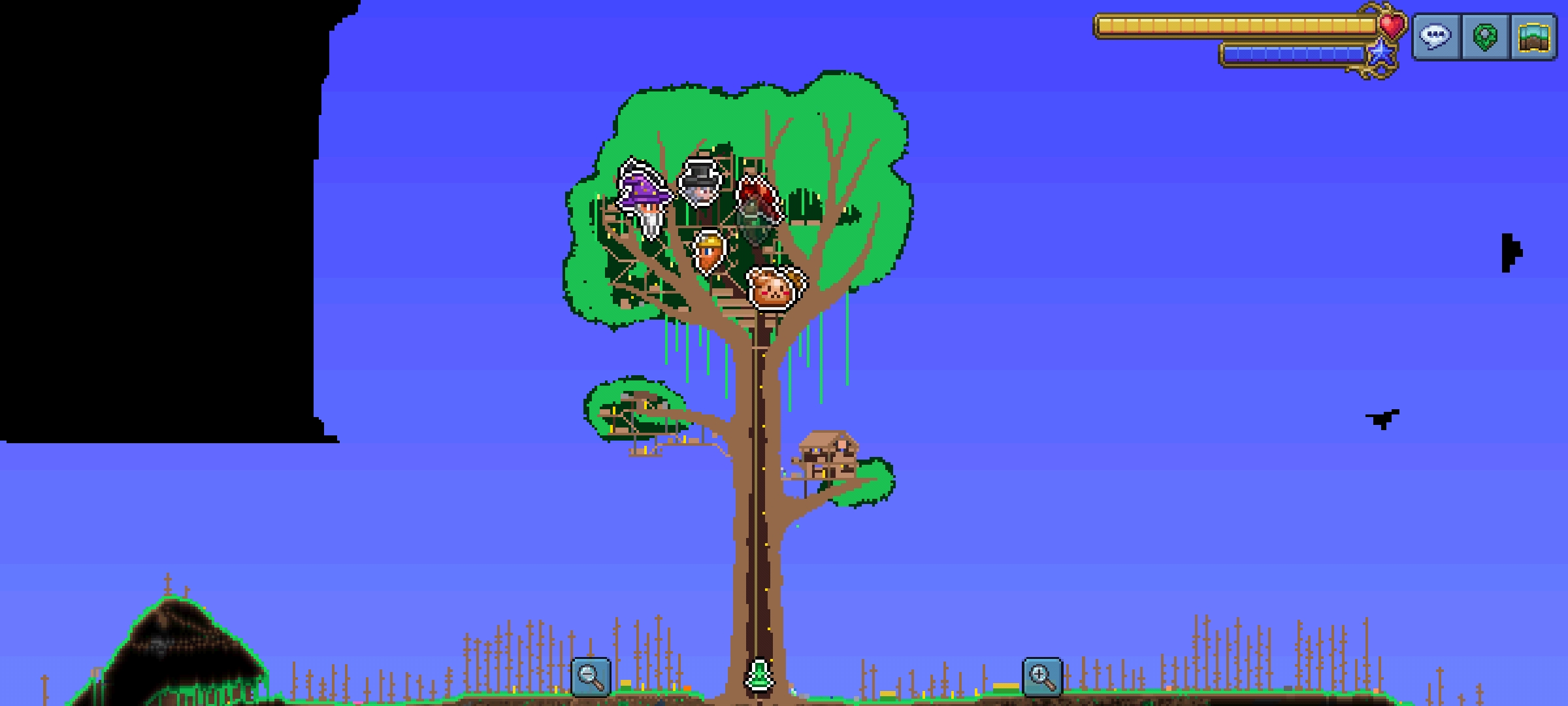The height and width of the screenshot is (706, 1568).
Task: Tap the top hat NPC map marker
Action: click(x=701, y=184)
